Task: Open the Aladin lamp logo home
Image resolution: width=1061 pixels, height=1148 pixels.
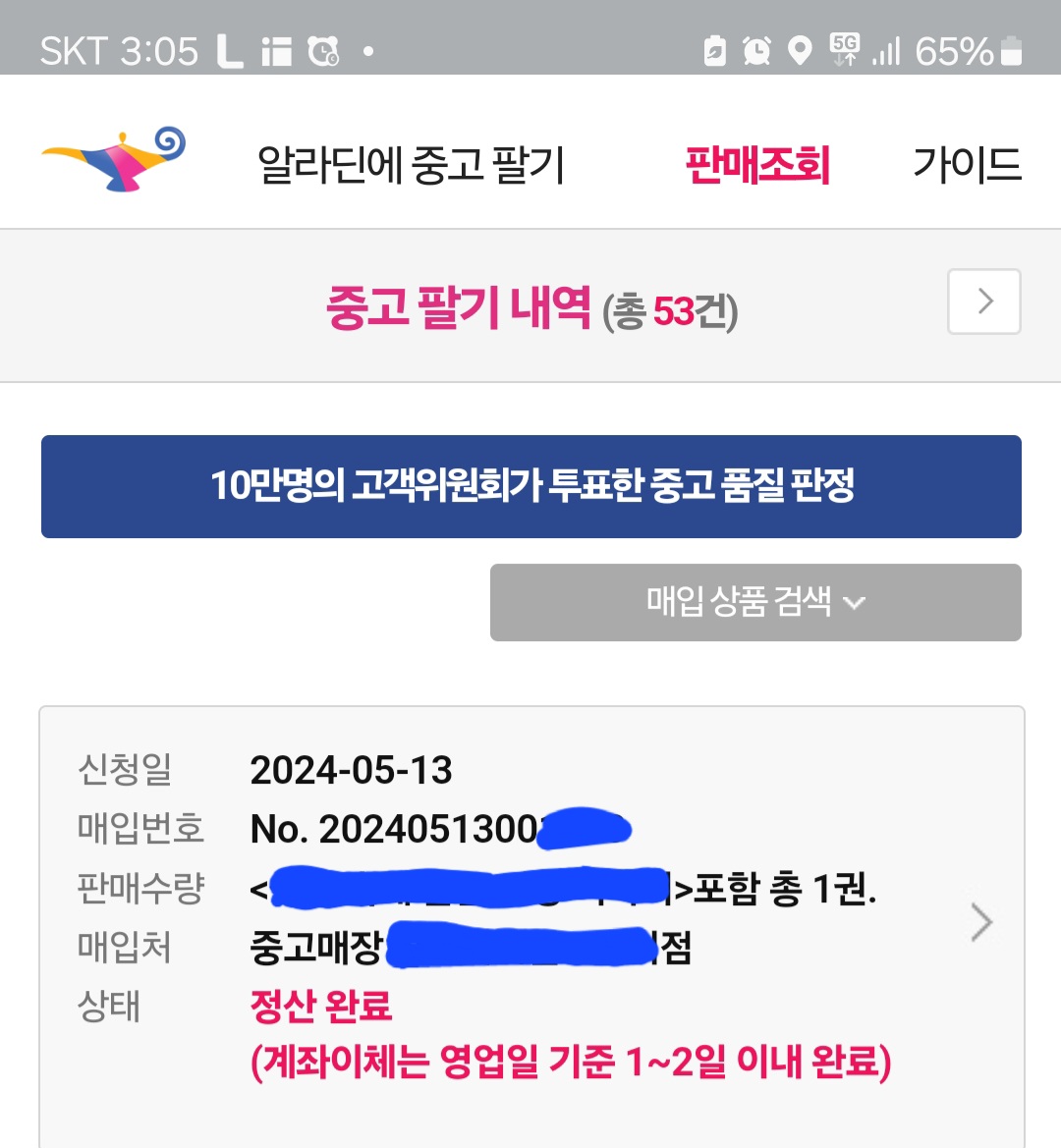Action: (113, 158)
